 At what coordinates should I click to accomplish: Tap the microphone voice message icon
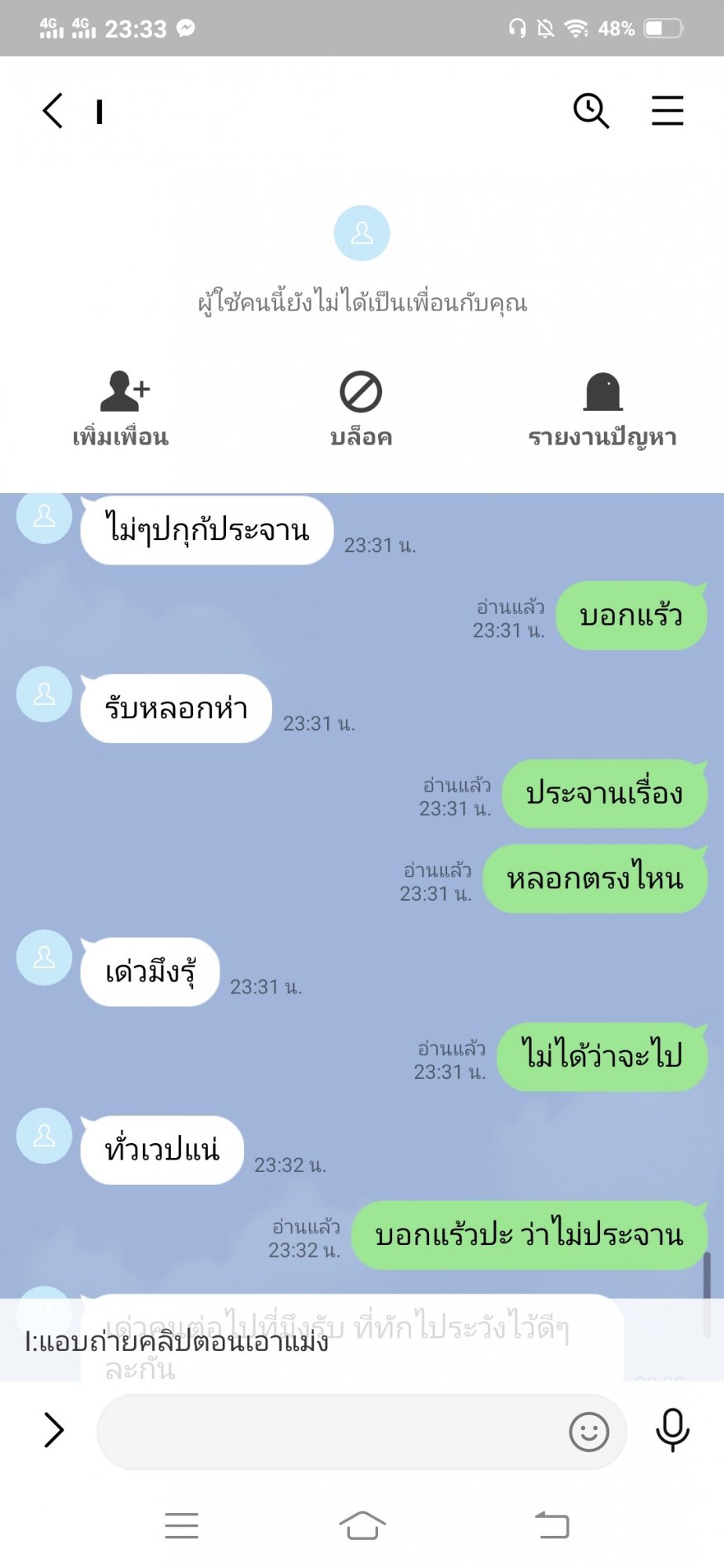[672, 1430]
